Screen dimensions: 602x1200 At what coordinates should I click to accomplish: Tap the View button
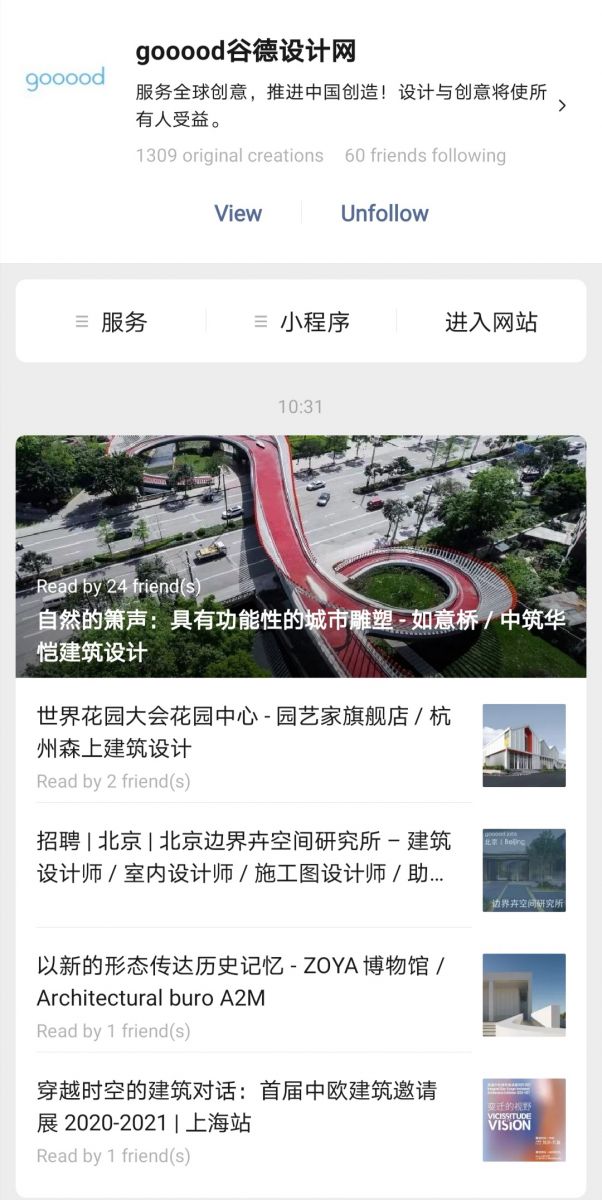click(238, 213)
